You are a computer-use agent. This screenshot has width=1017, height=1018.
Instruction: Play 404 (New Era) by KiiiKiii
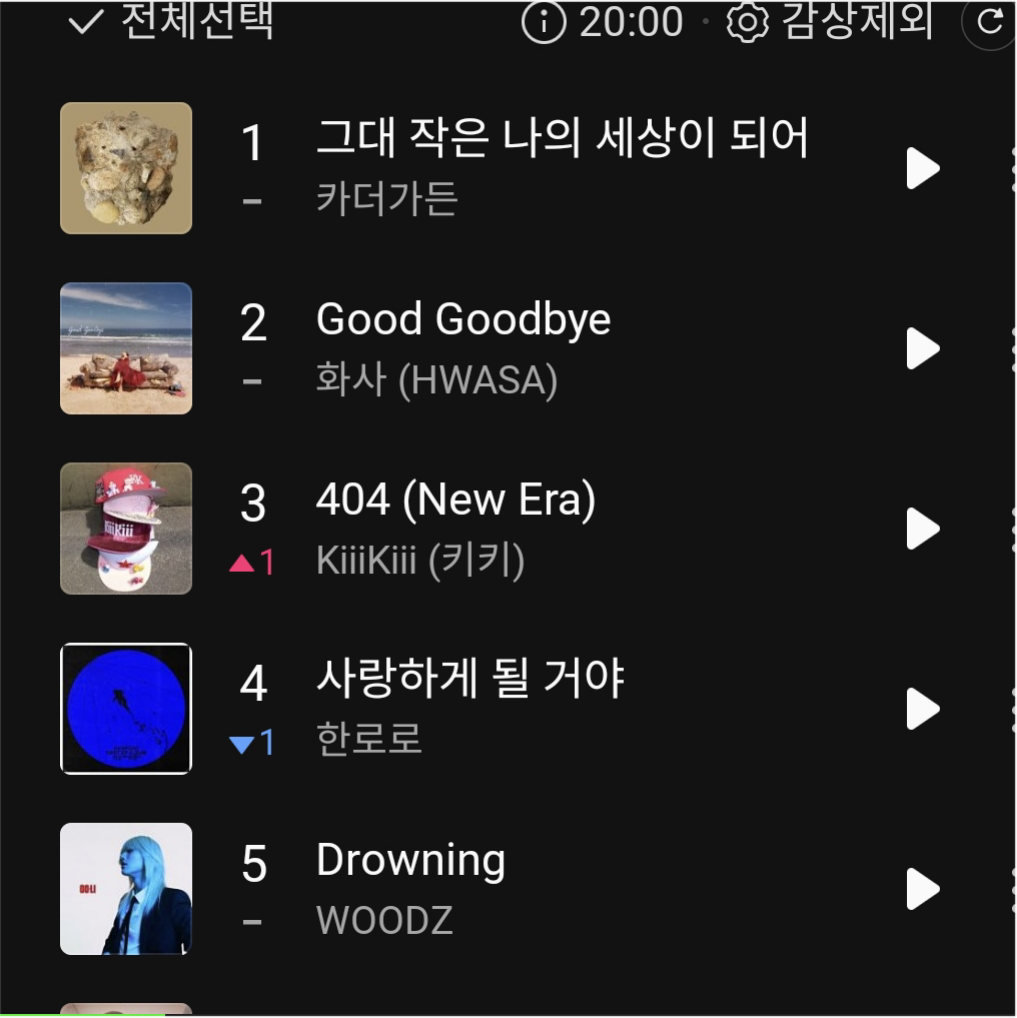(922, 528)
